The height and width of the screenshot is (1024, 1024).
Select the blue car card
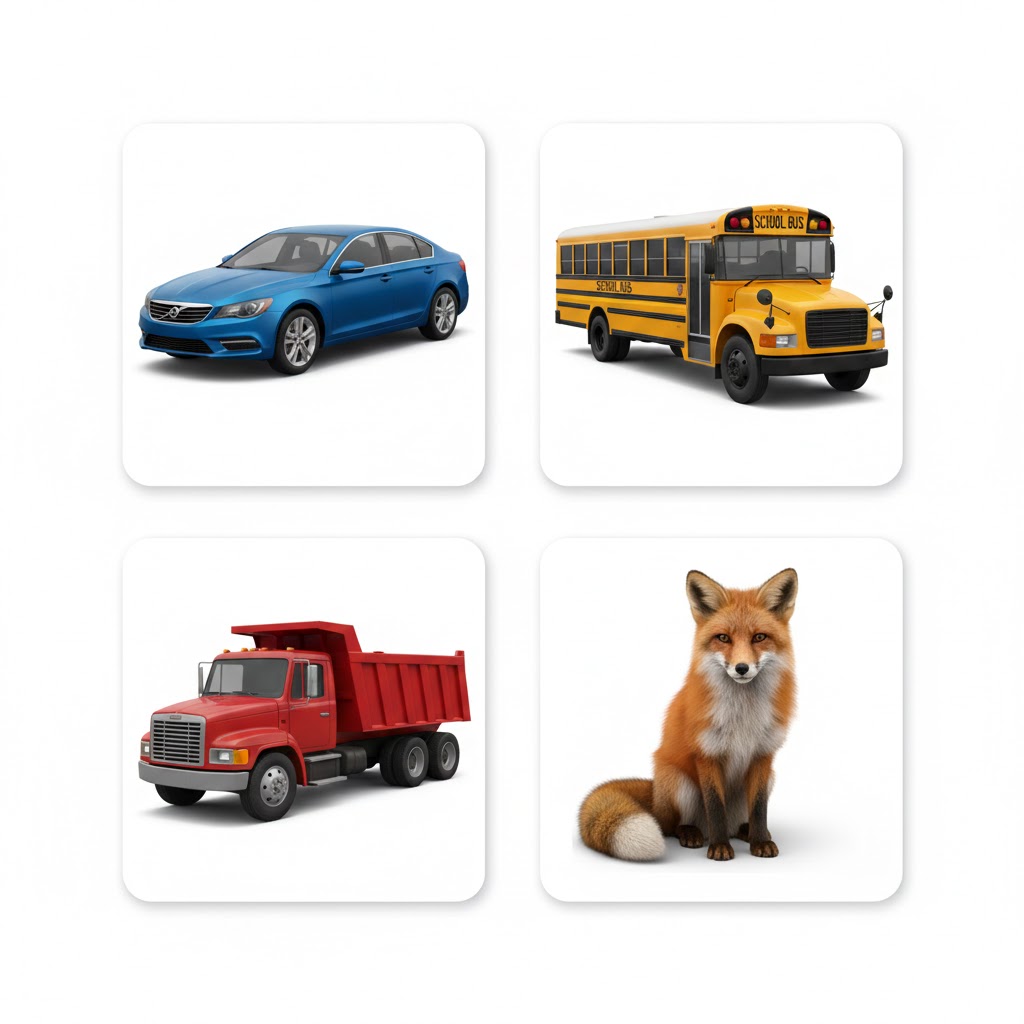tap(303, 304)
